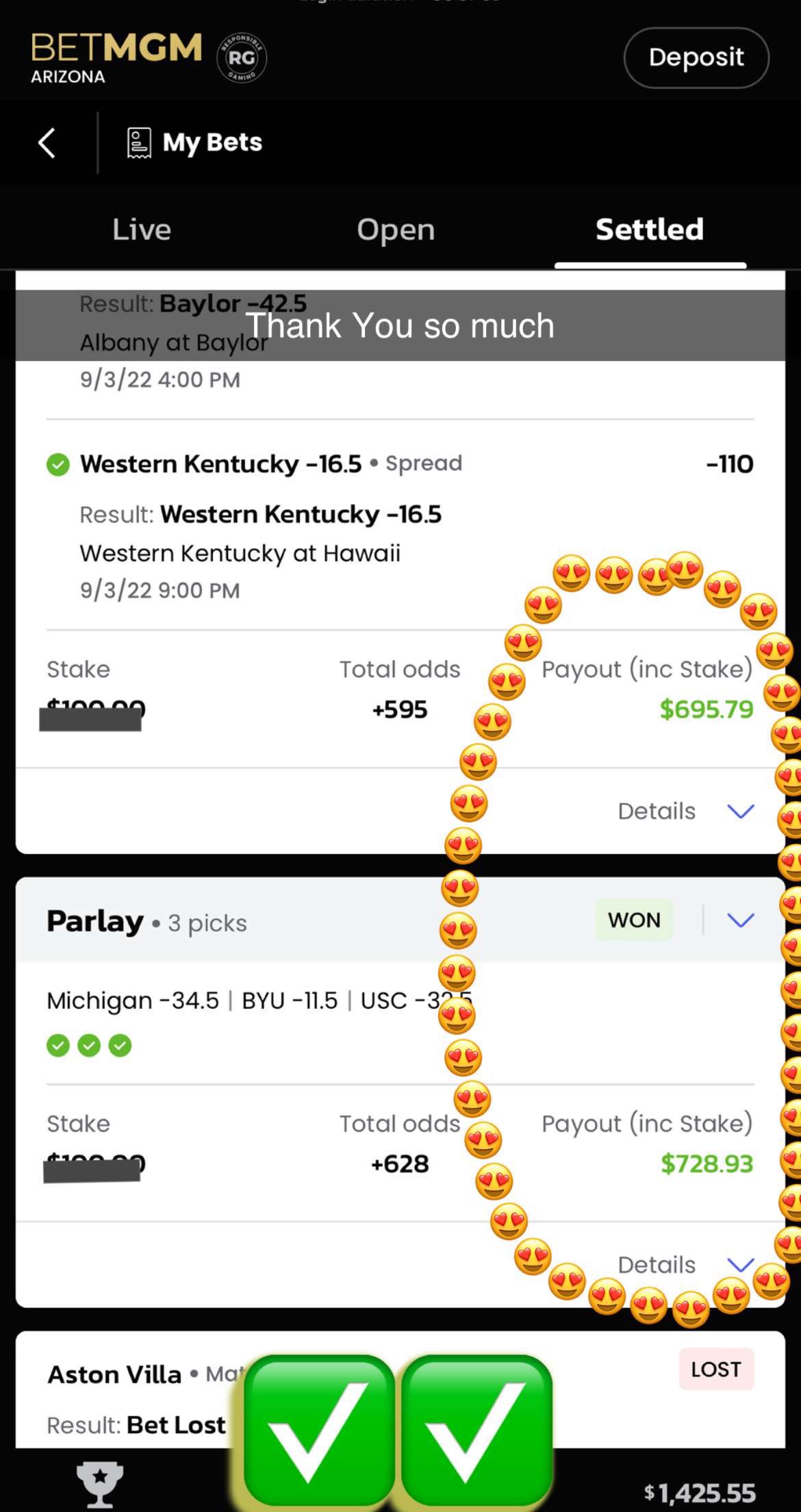Open the trophy icon in the bottom bar
The image size is (801, 1512).
point(100,1485)
